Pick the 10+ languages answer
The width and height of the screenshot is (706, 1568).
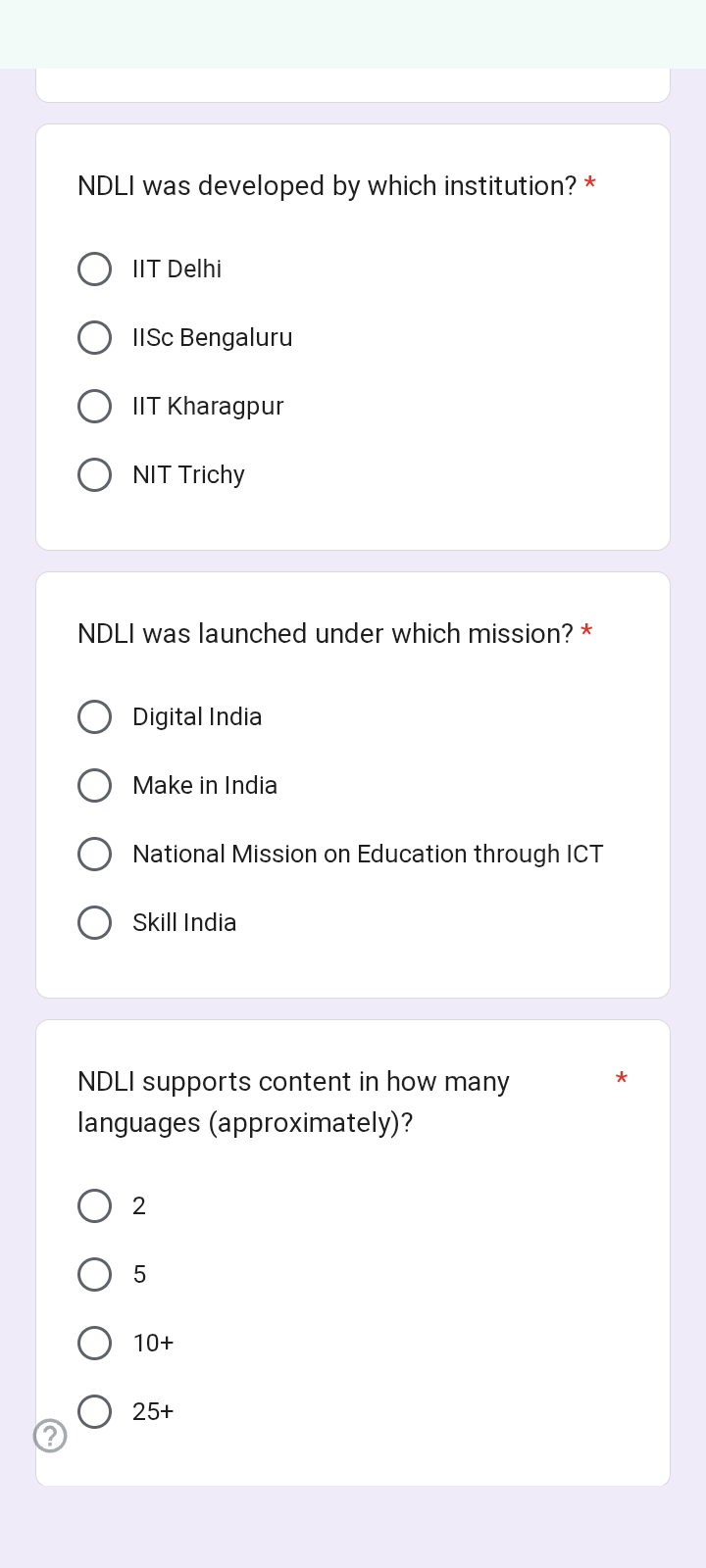tap(95, 1343)
